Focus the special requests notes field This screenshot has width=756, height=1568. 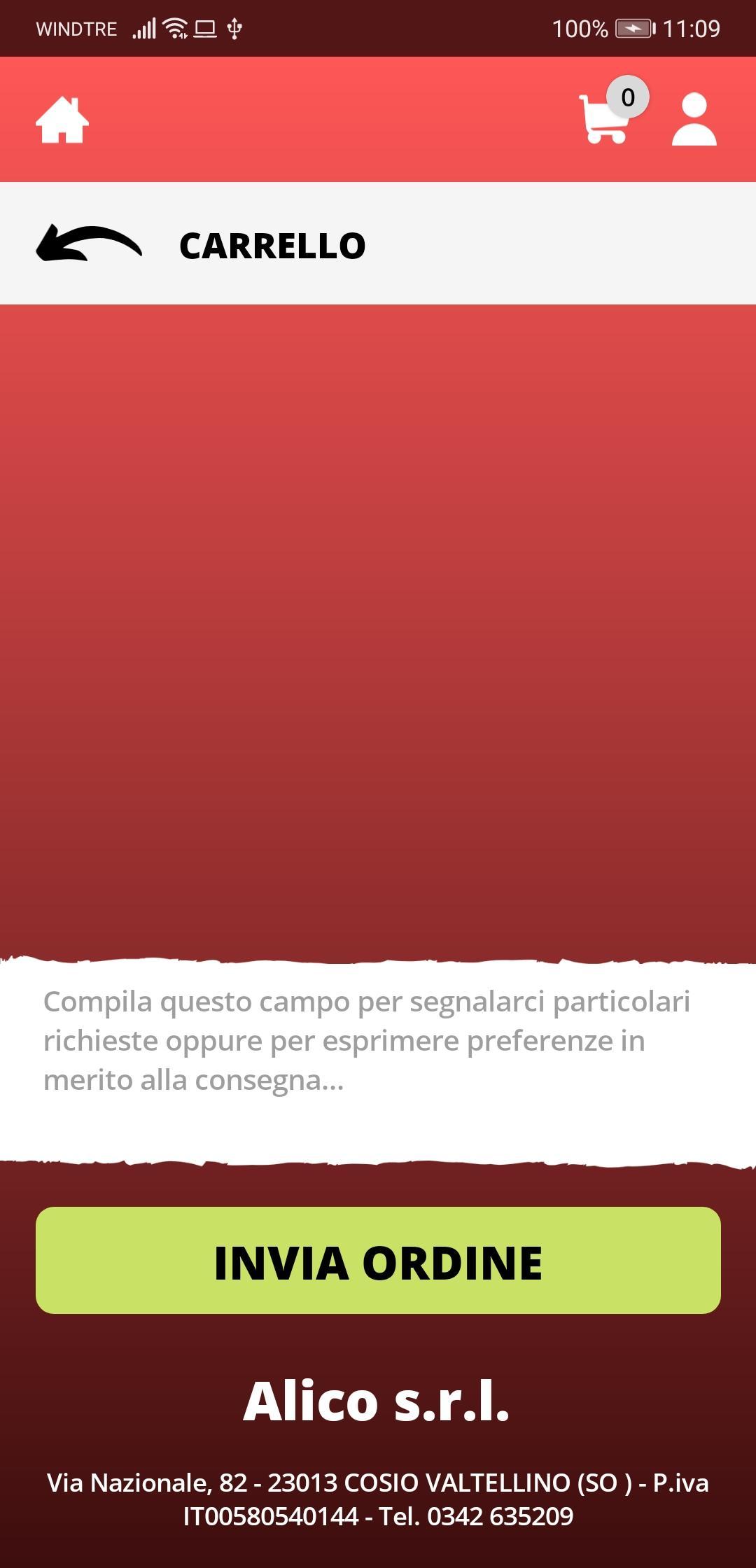[x=378, y=1060]
